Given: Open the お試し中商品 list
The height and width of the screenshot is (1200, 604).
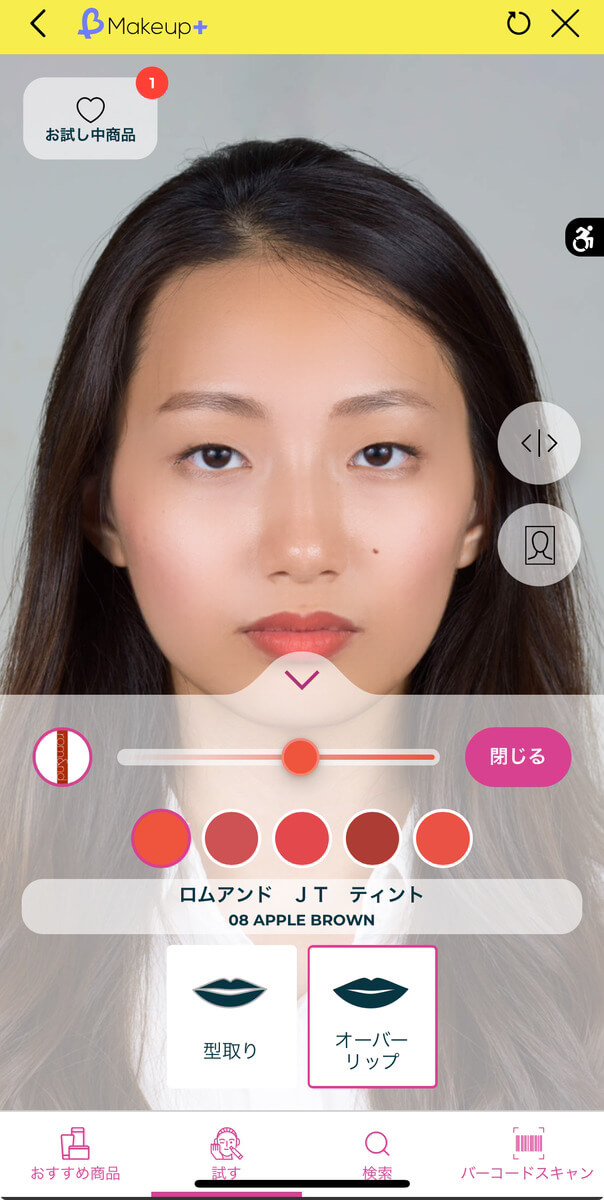Looking at the screenshot, I should point(90,119).
